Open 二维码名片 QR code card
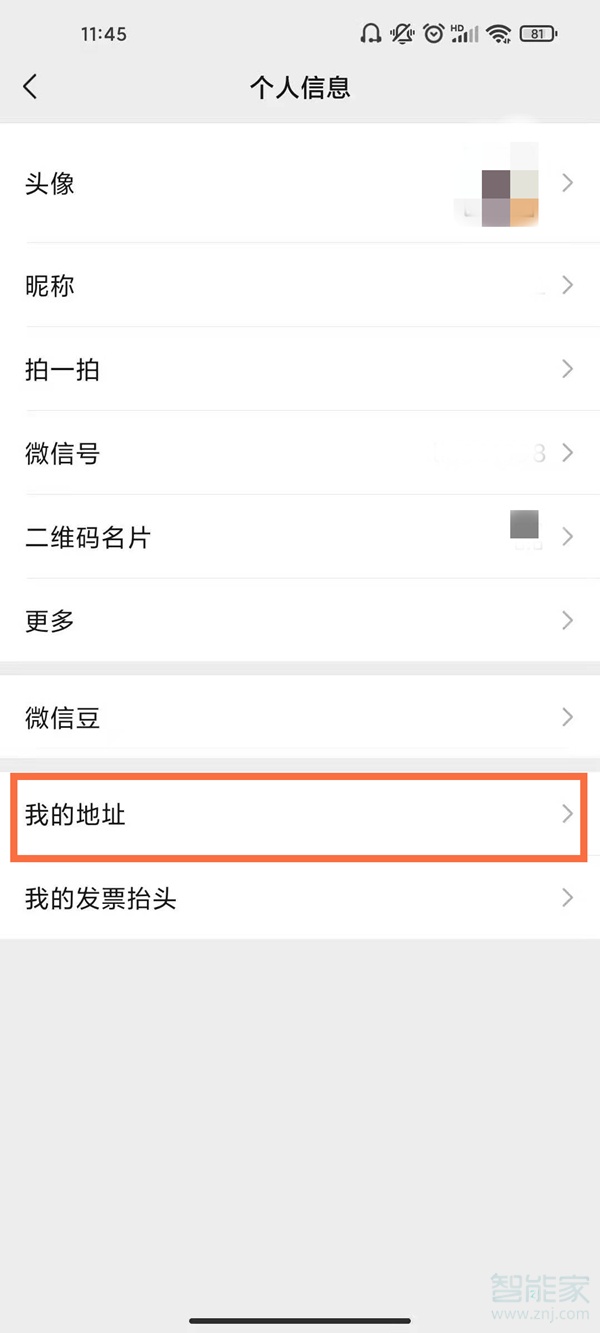600x1333 pixels. click(300, 538)
